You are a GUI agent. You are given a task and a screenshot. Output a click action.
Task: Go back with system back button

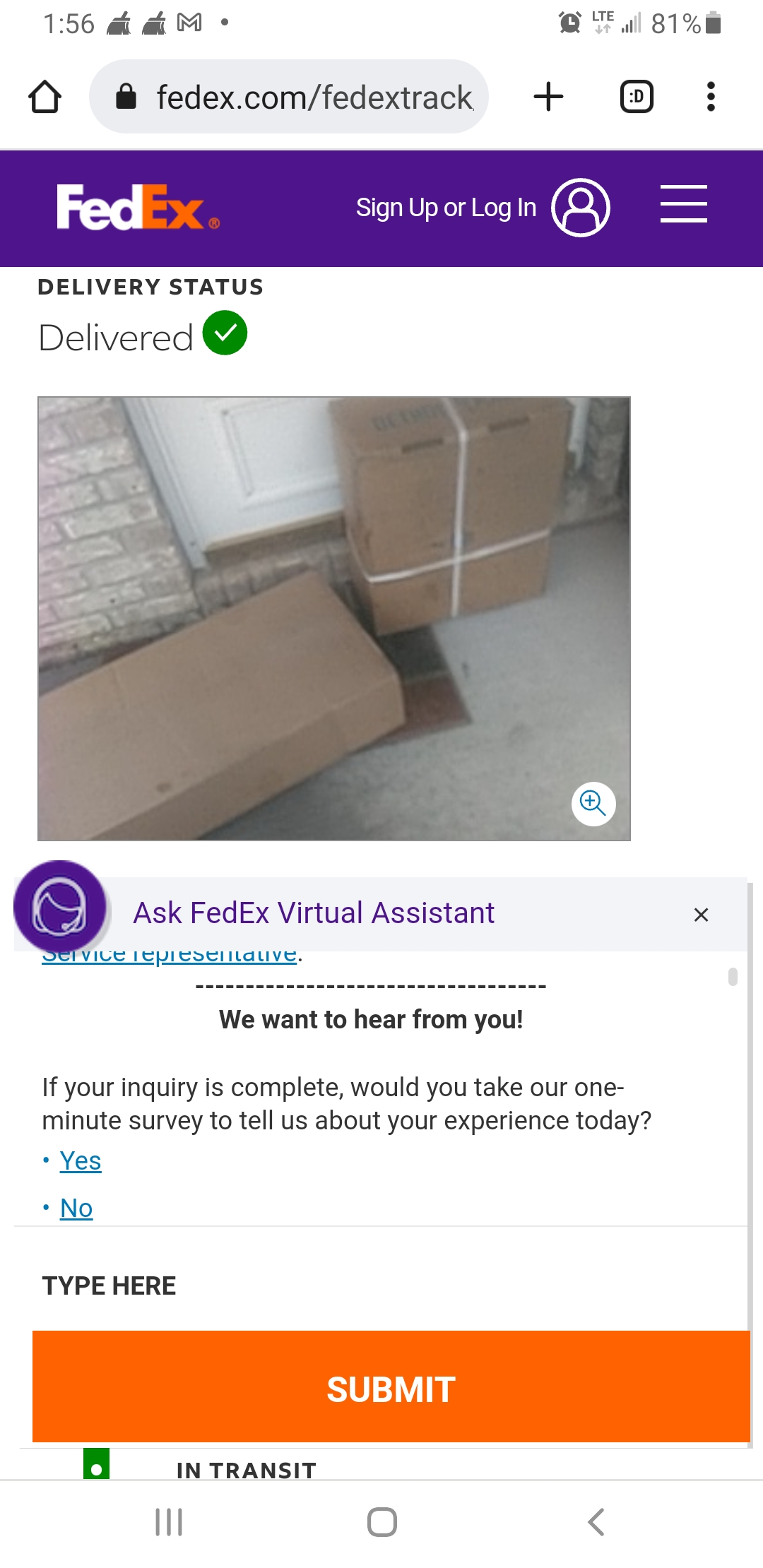596,1521
